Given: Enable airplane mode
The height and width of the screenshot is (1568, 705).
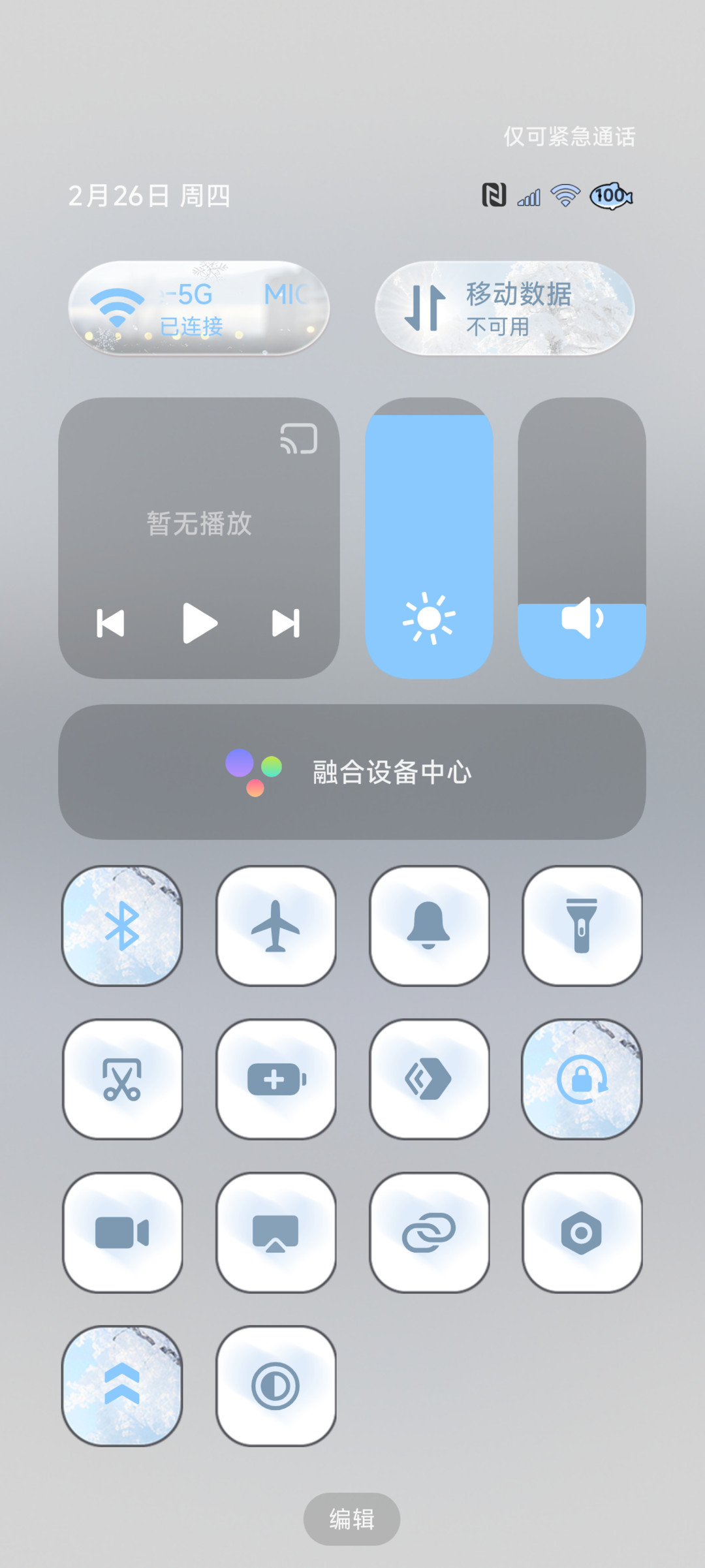Looking at the screenshot, I should click(x=275, y=926).
